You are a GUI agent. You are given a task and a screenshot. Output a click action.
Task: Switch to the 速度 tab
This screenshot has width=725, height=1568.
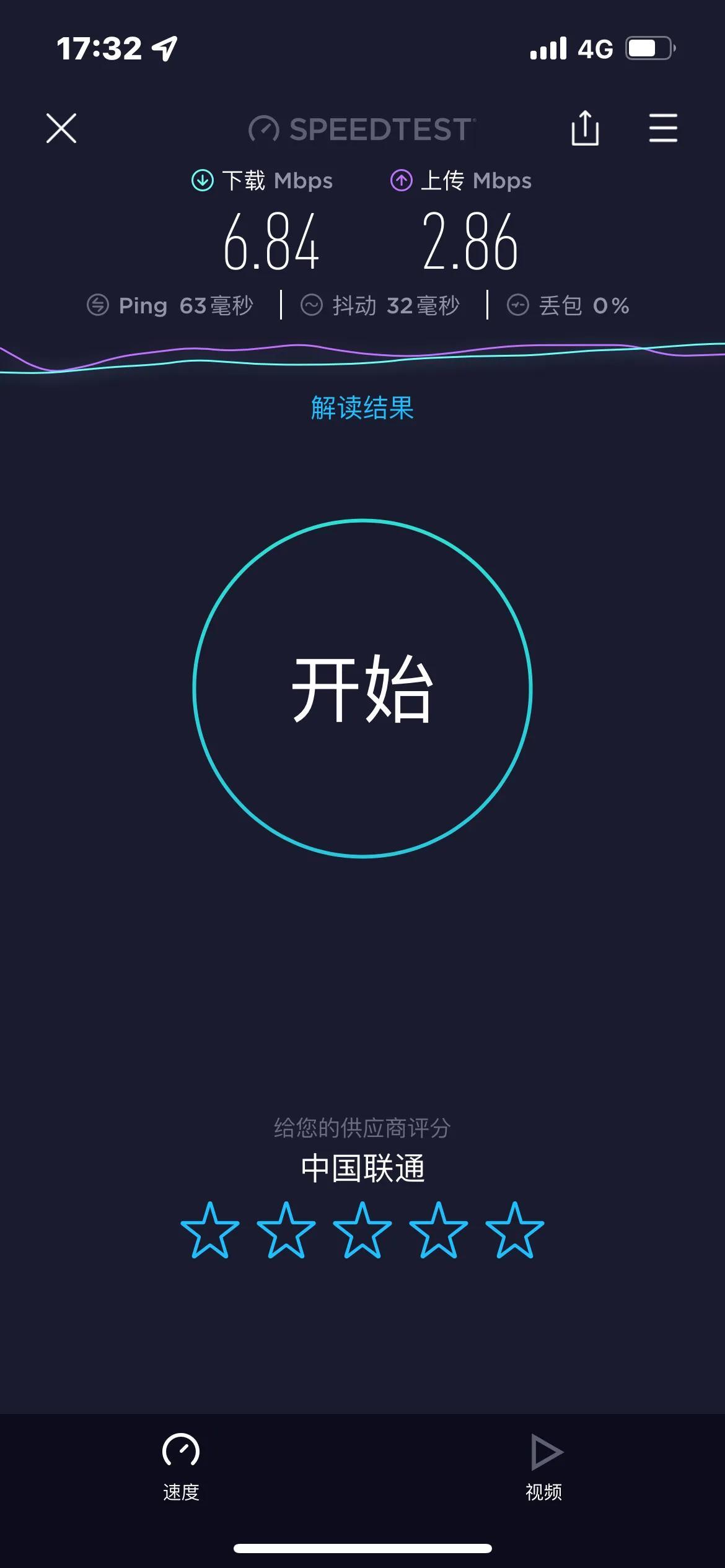pos(181,1466)
